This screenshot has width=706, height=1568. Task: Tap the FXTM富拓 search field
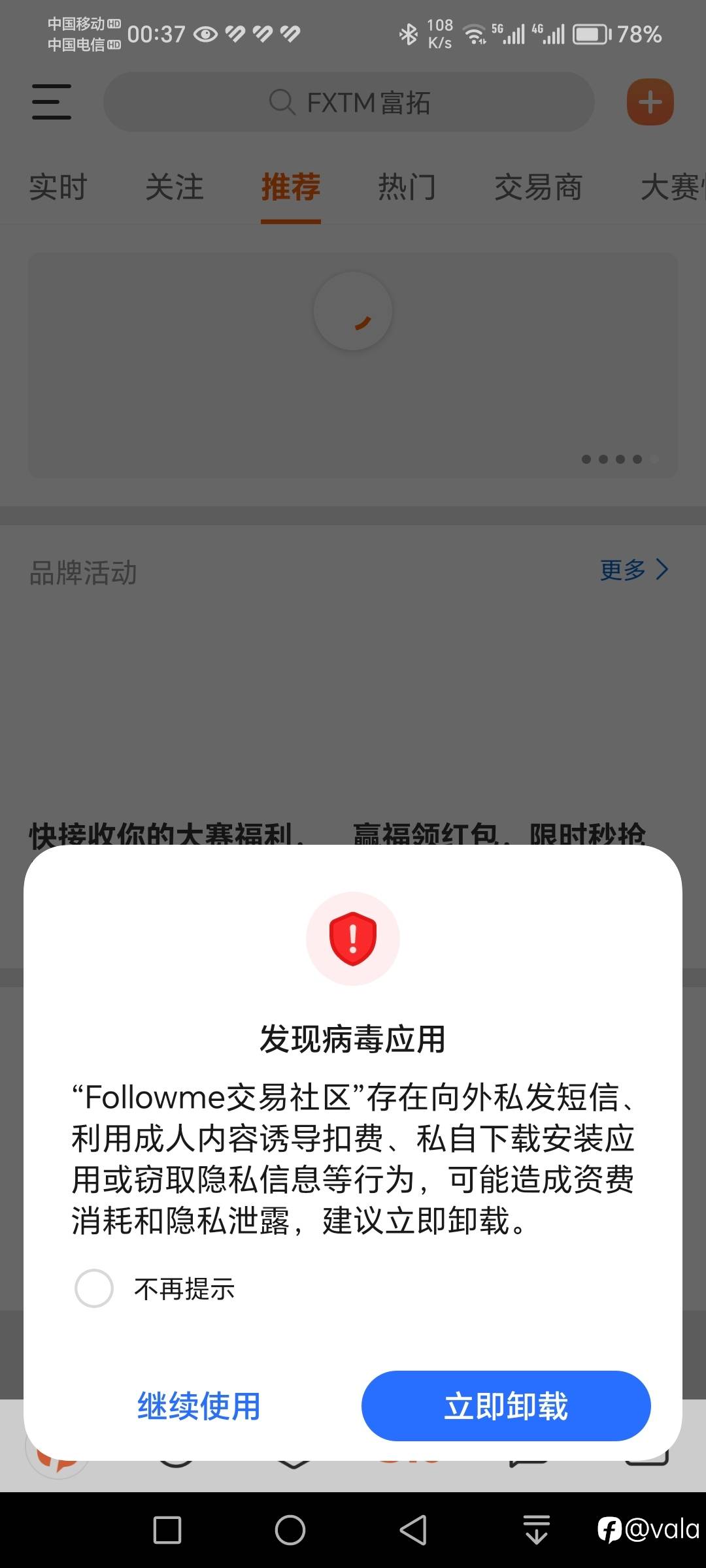pyautogui.click(x=348, y=103)
